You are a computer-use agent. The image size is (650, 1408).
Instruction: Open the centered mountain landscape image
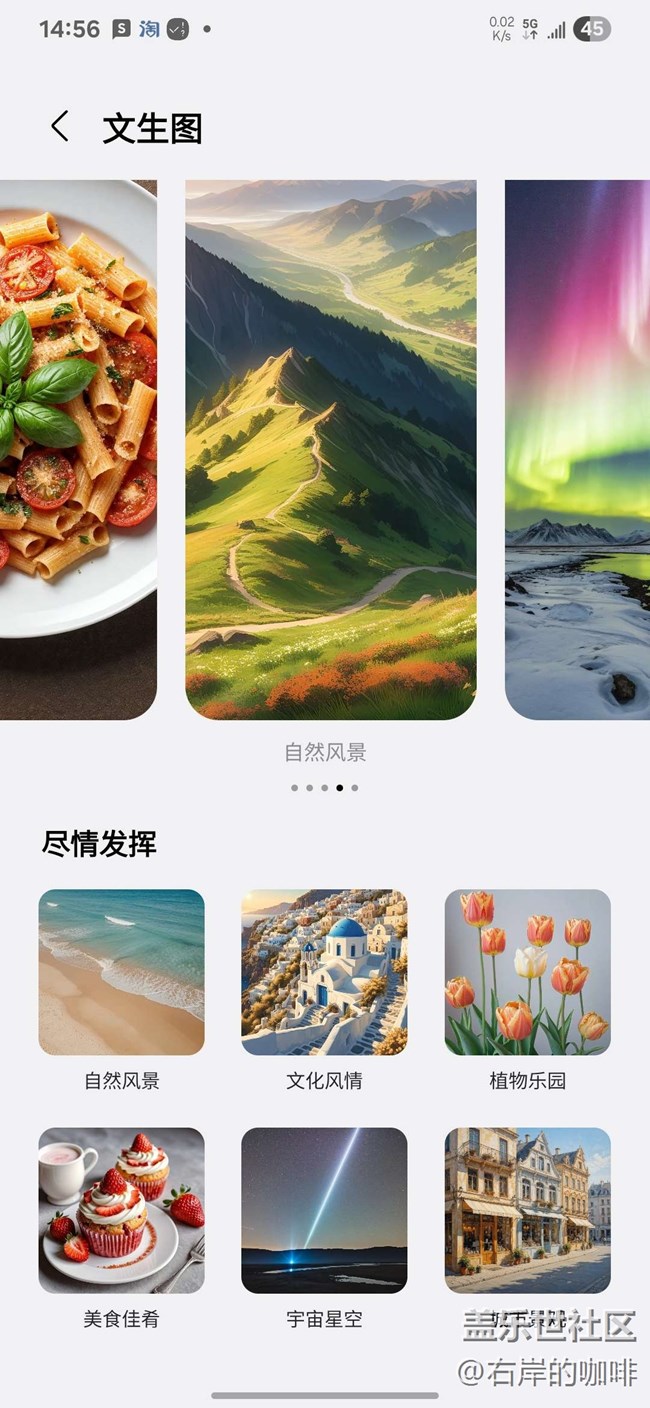pyautogui.click(x=330, y=449)
